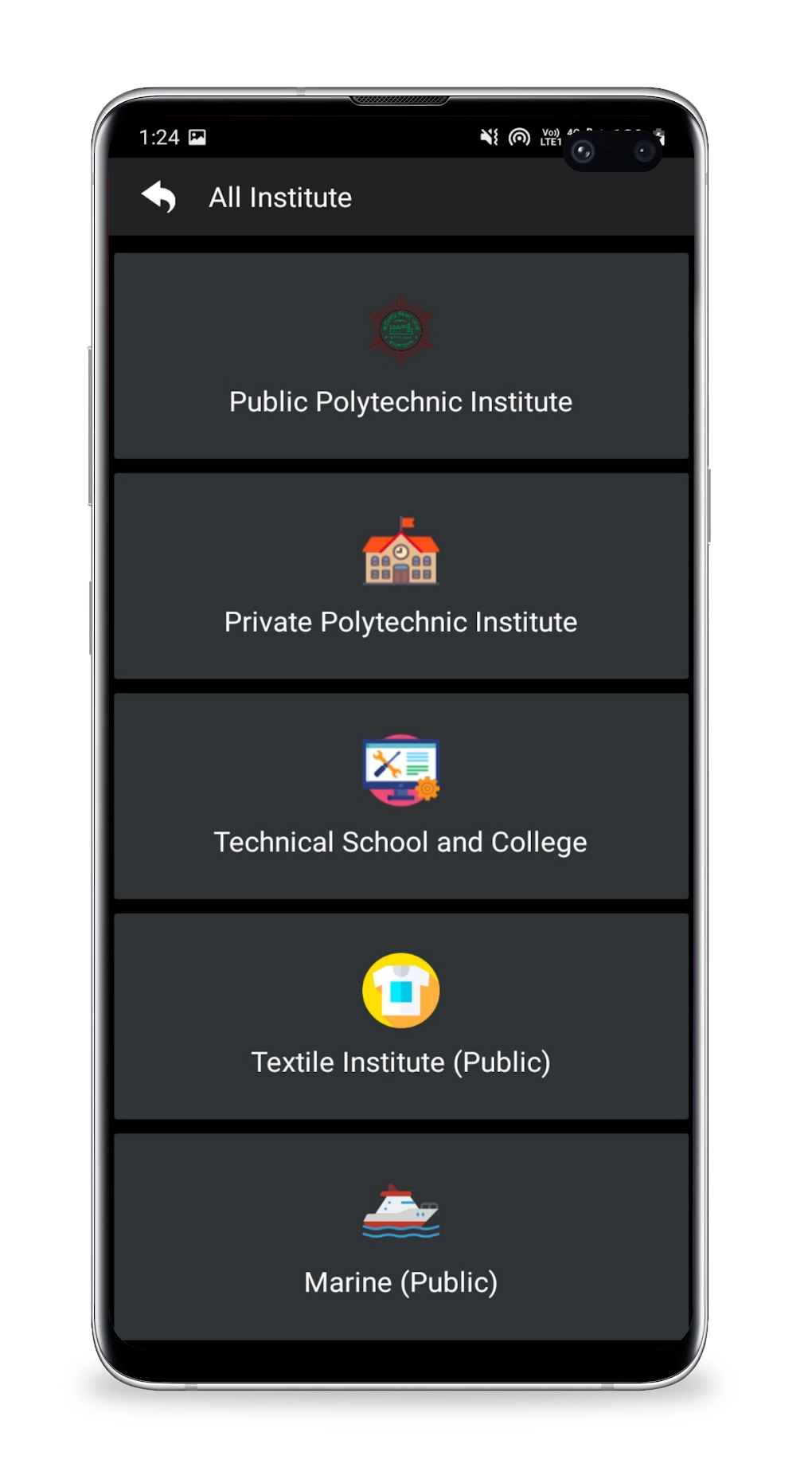
Task: Select Private Polytechnic Institute
Action: click(400, 576)
